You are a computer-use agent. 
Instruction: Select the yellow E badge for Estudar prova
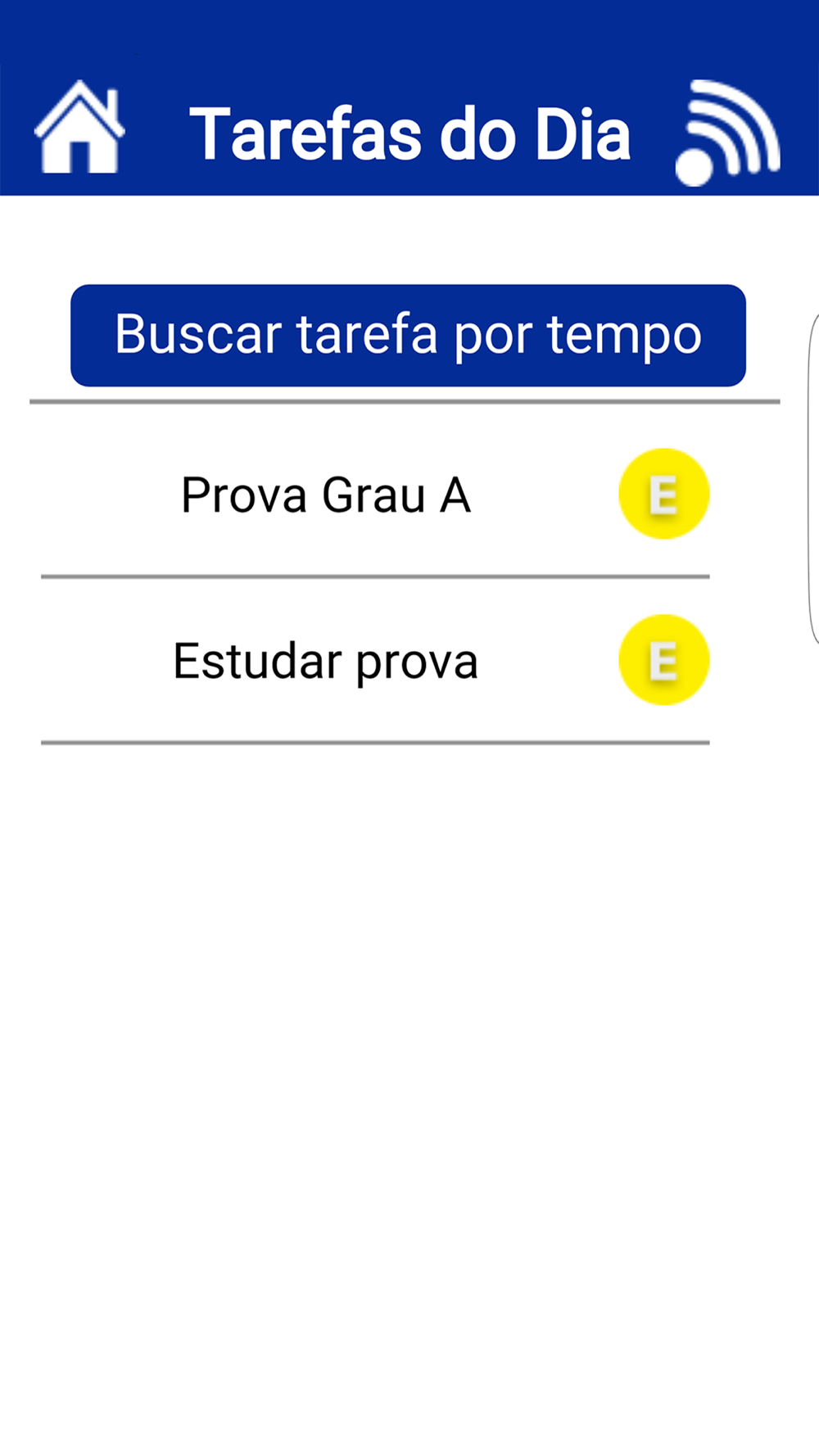pos(663,660)
